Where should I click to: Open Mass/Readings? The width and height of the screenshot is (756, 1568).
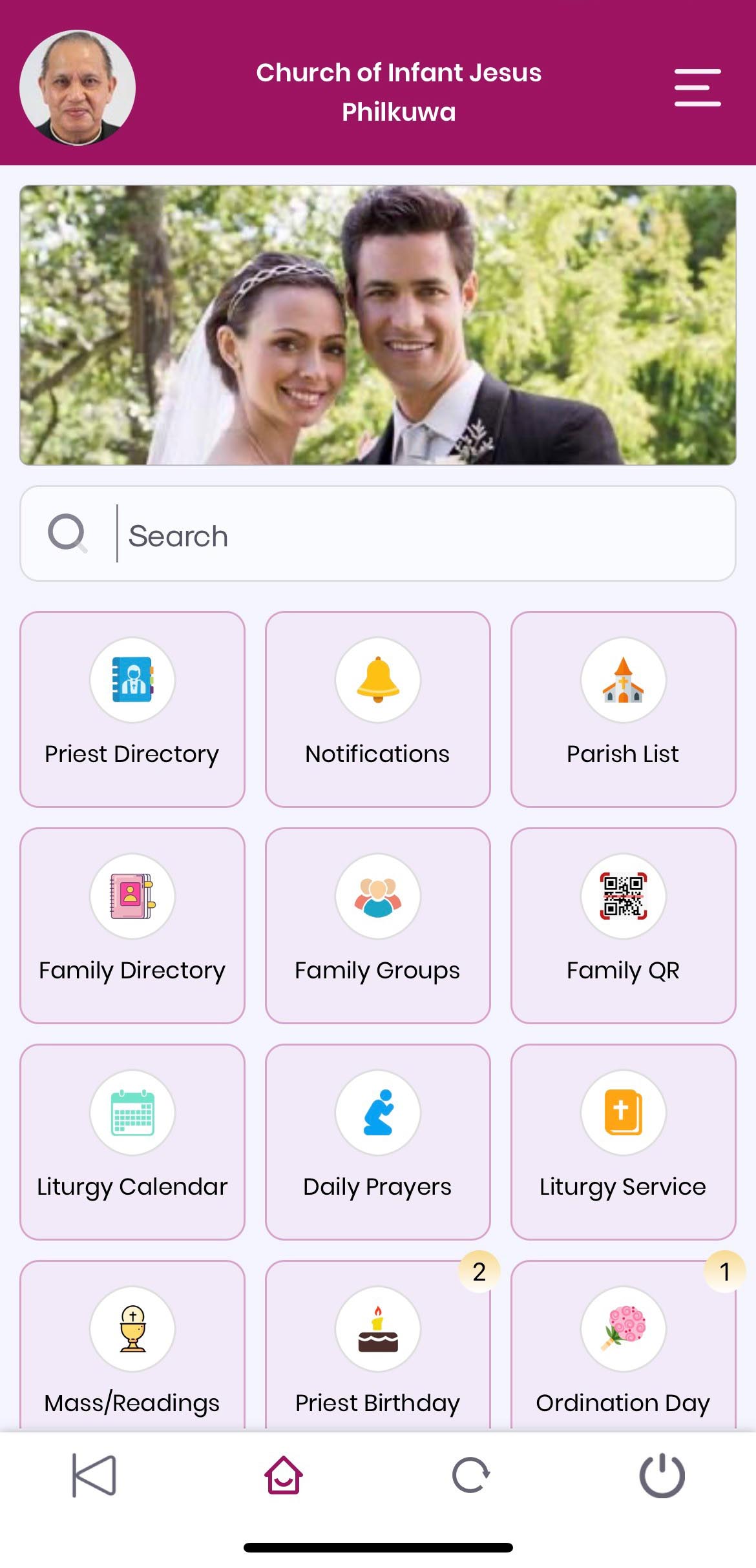click(132, 1346)
